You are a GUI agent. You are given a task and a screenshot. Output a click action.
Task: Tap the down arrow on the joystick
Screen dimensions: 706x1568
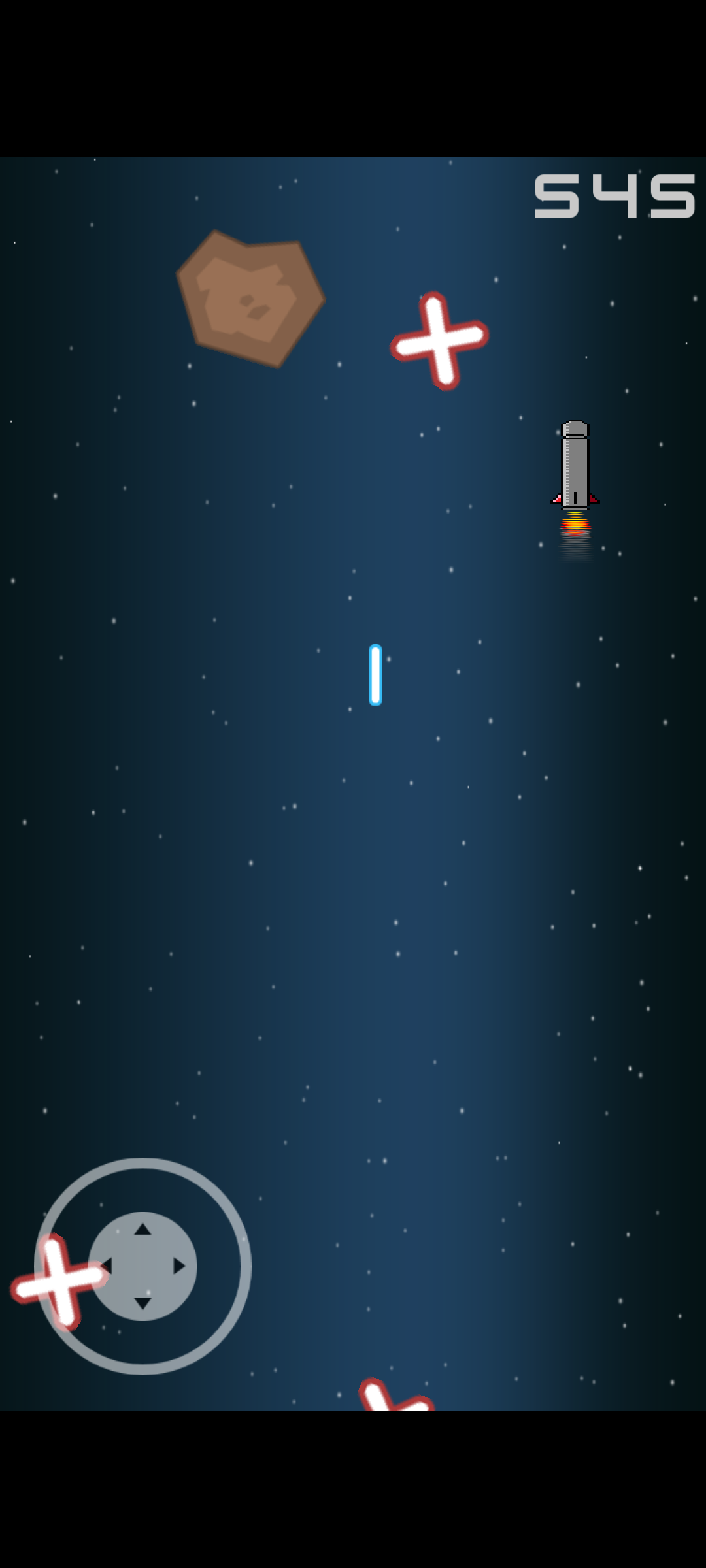[143, 1303]
